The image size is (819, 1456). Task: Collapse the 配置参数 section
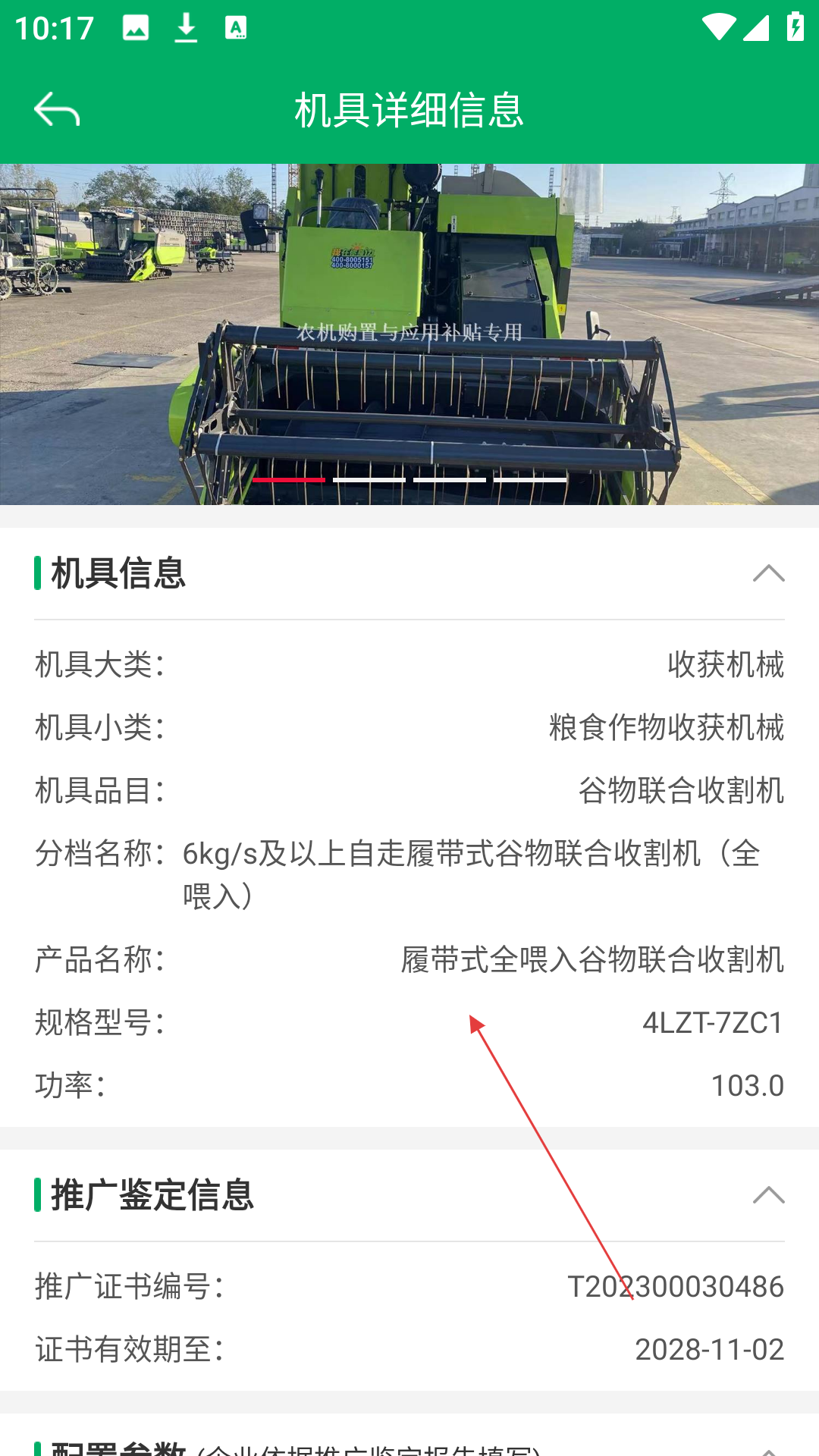pos(768,1450)
